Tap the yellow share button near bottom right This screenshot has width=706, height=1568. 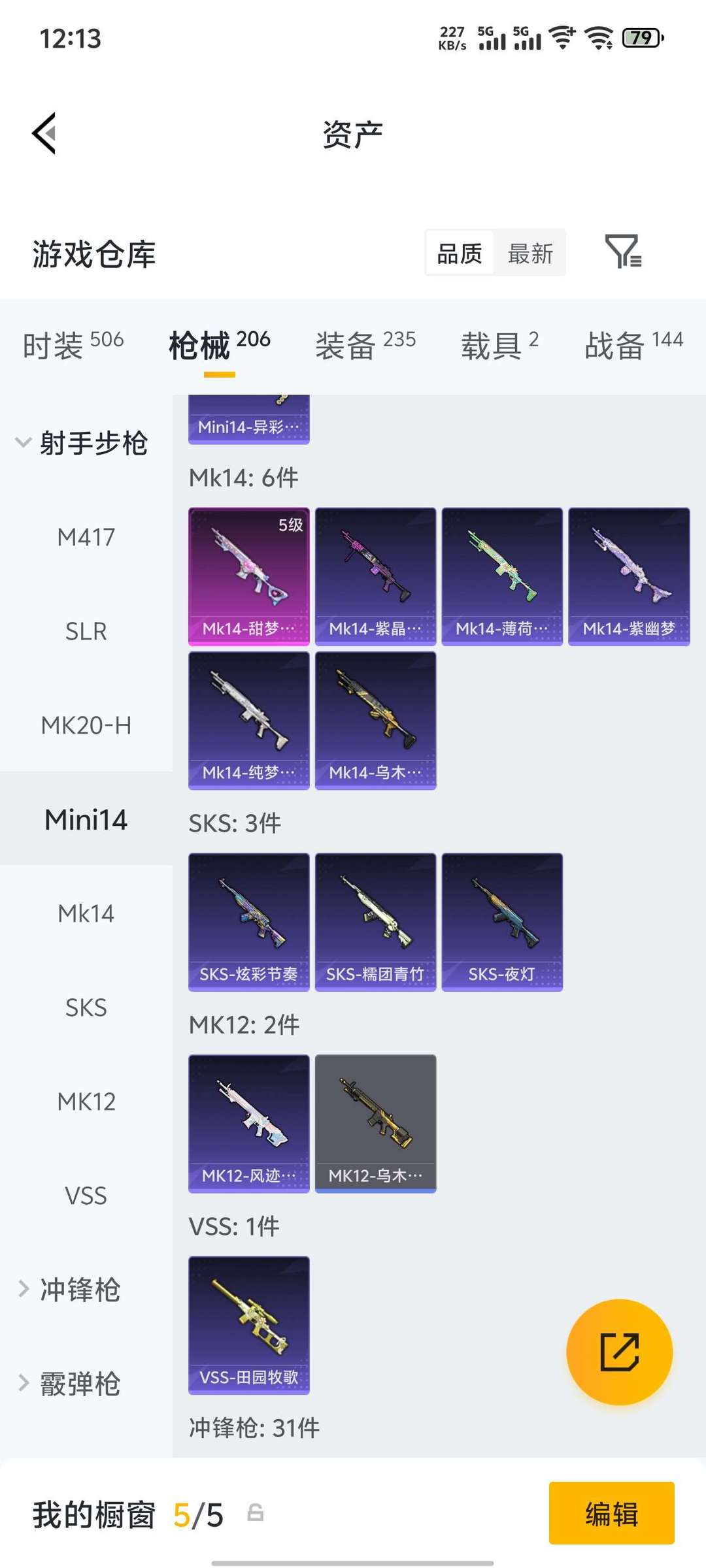[x=621, y=1352]
